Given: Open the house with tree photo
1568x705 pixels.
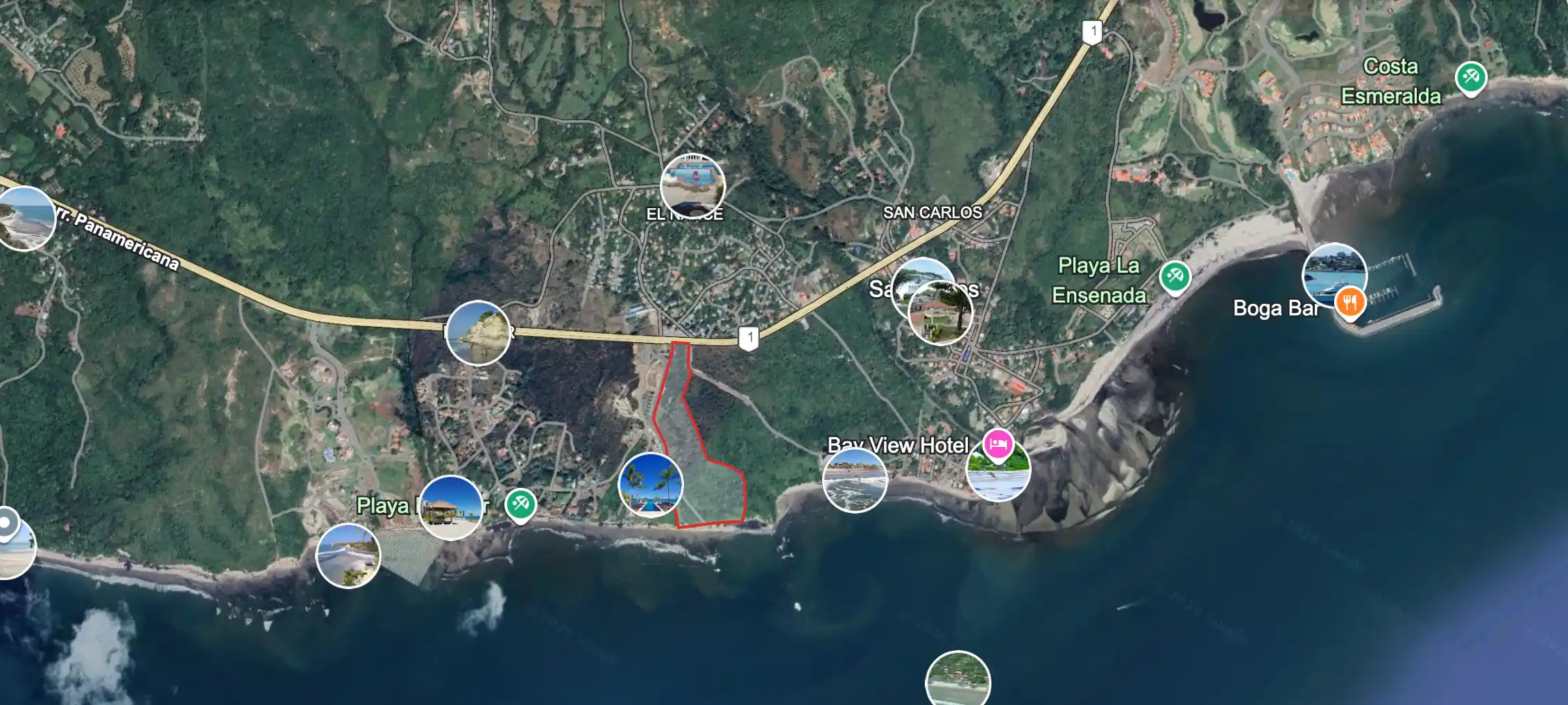Looking at the screenshot, I should click(940, 313).
